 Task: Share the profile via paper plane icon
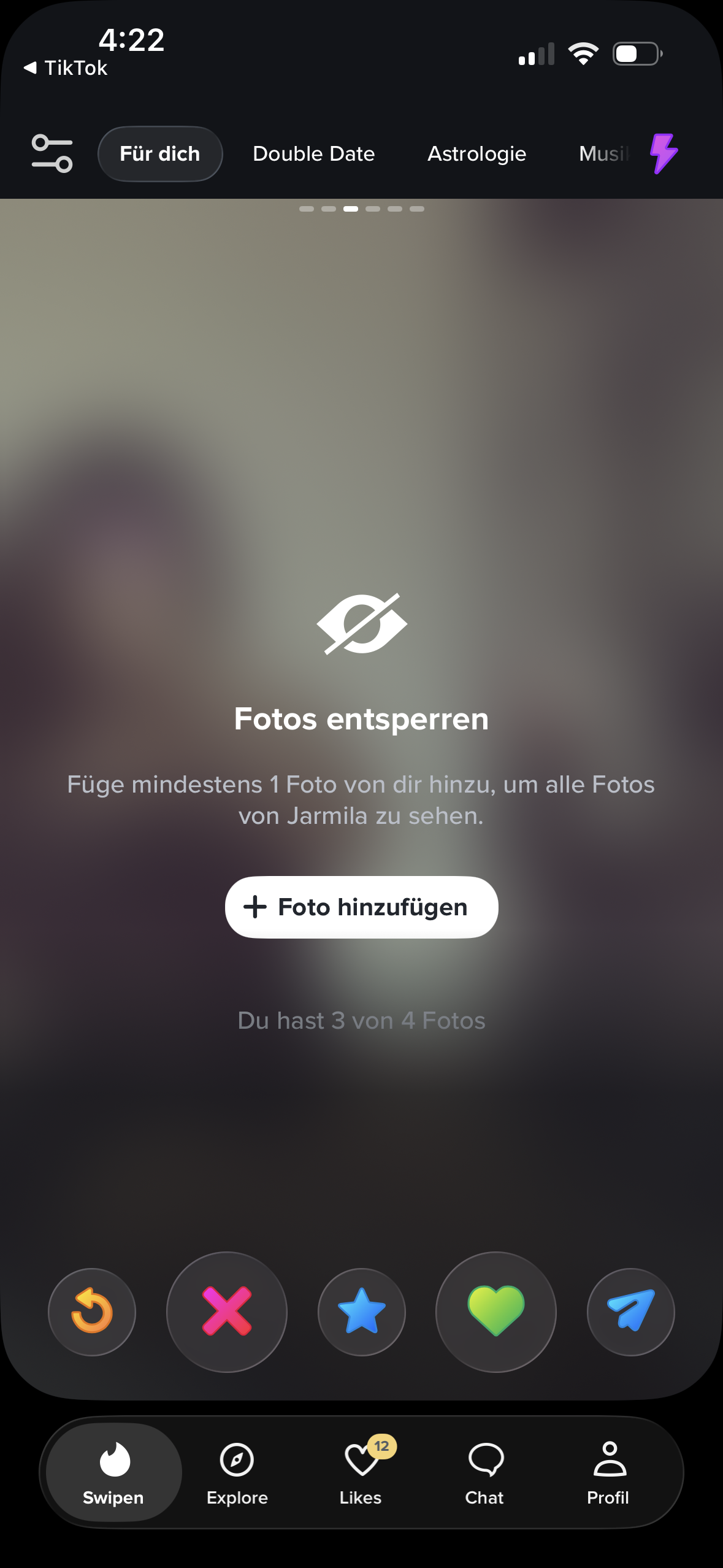coord(630,1312)
